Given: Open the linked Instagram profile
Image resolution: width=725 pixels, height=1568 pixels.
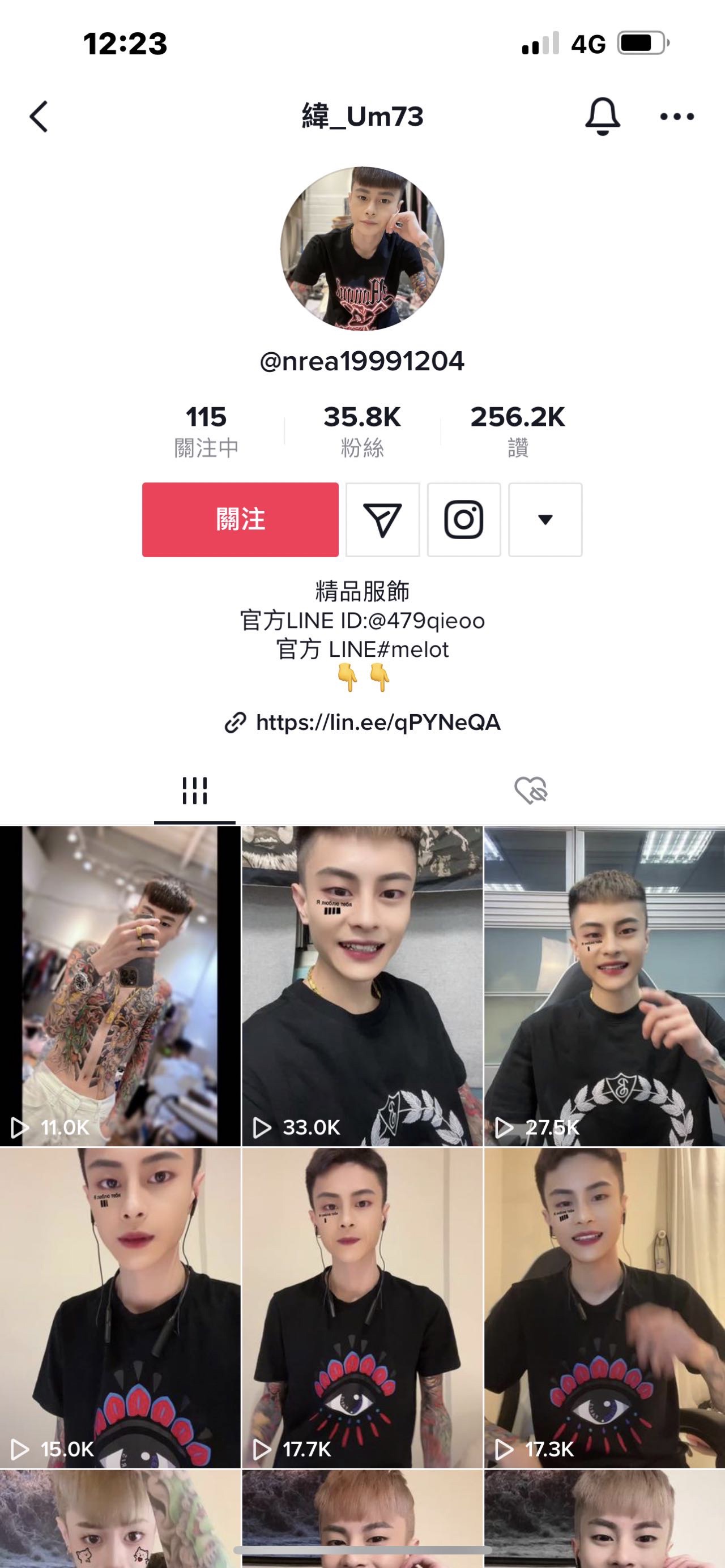Looking at the screenshot, I should coord(464,520).
